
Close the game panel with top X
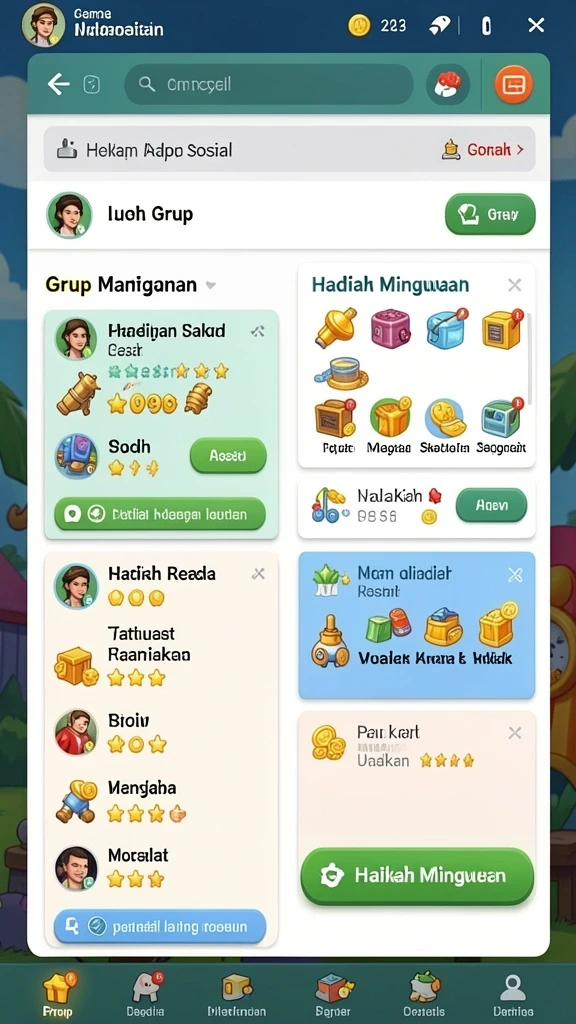[536, 25]
